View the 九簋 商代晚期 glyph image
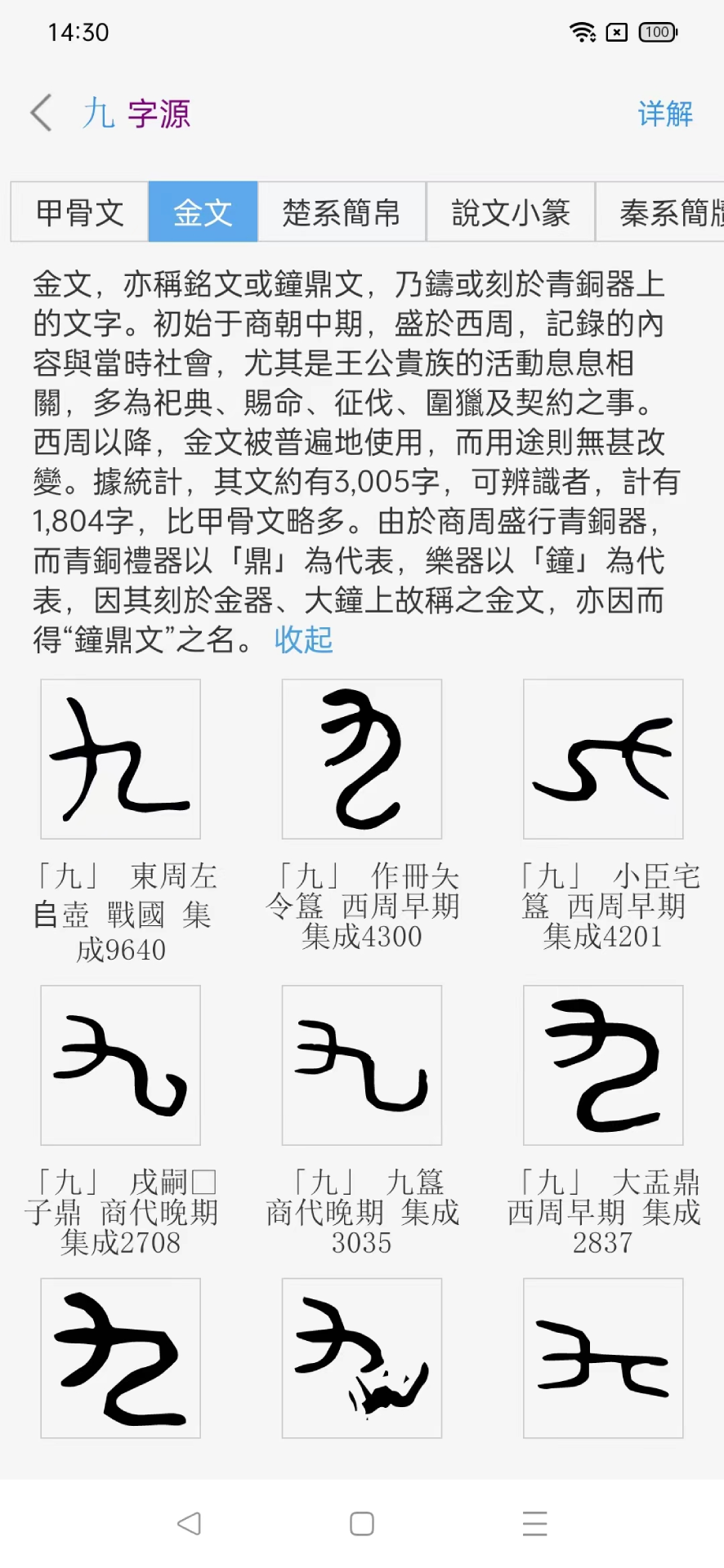The image size is (724, 1568). point(360,1065)
